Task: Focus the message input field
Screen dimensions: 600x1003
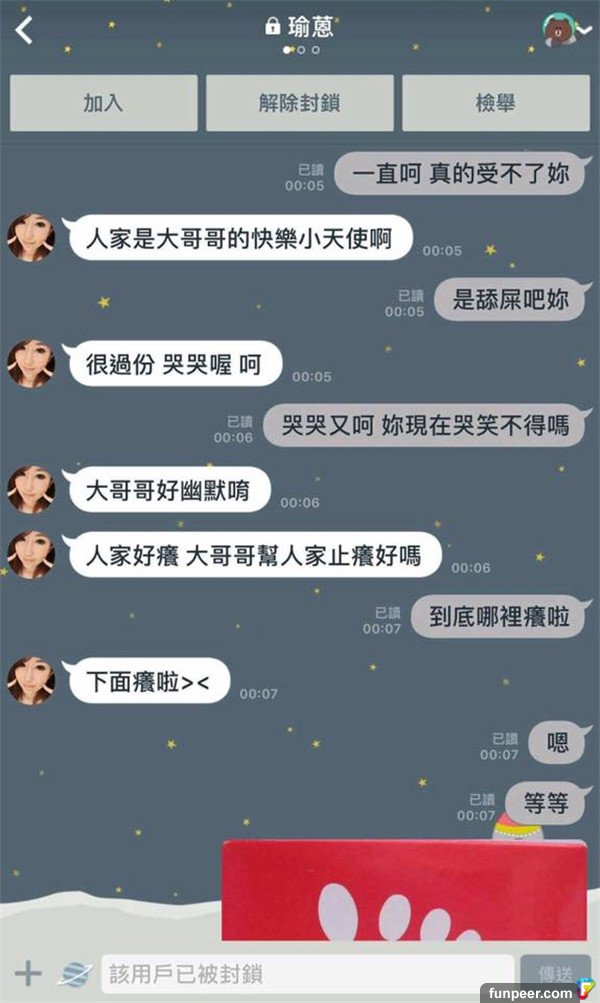Action: (x=305, y=973)
